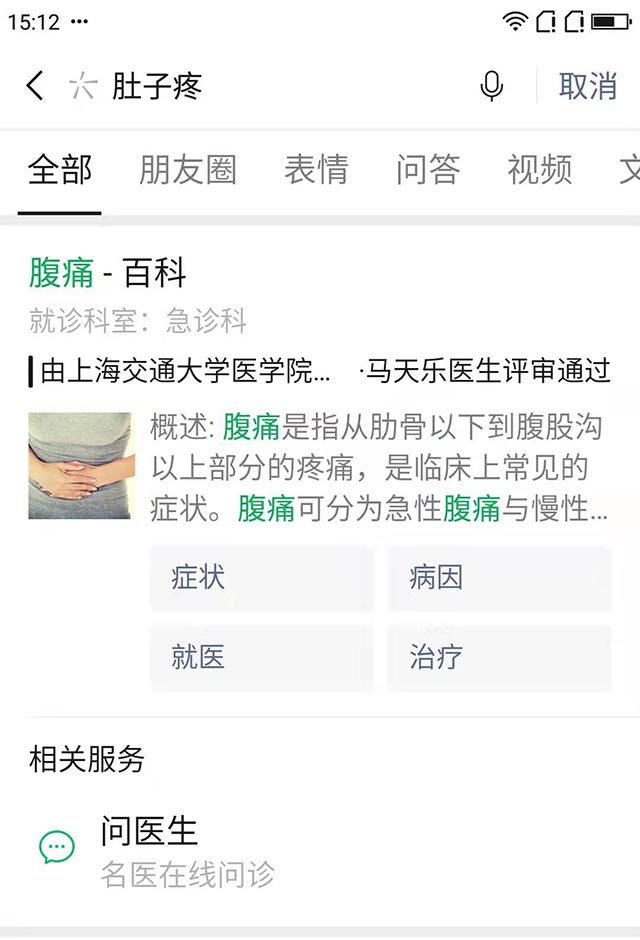Screen dimensions: 640x940
Task: Switch to the 表情 tab
Action: 316,170
